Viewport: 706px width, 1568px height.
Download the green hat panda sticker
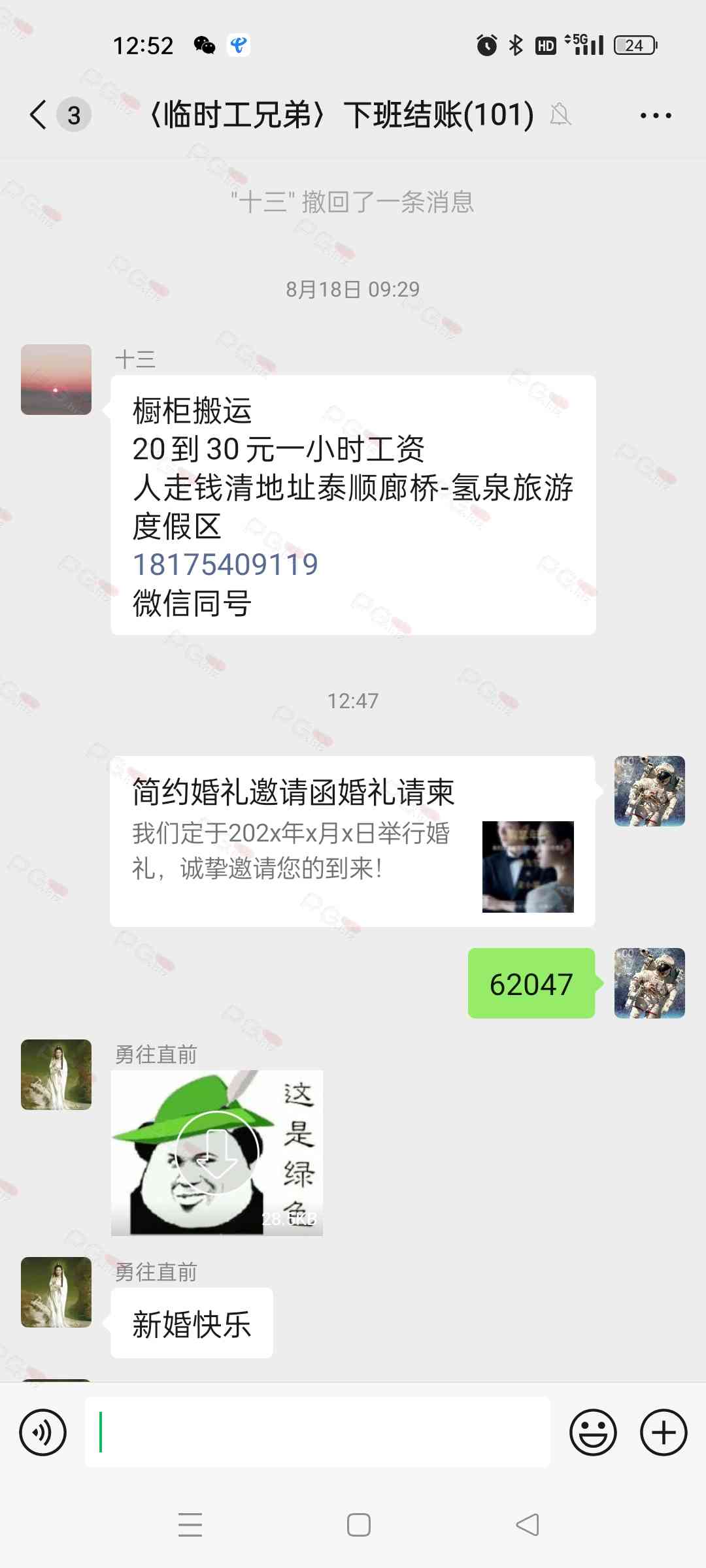coord(217,1152)
